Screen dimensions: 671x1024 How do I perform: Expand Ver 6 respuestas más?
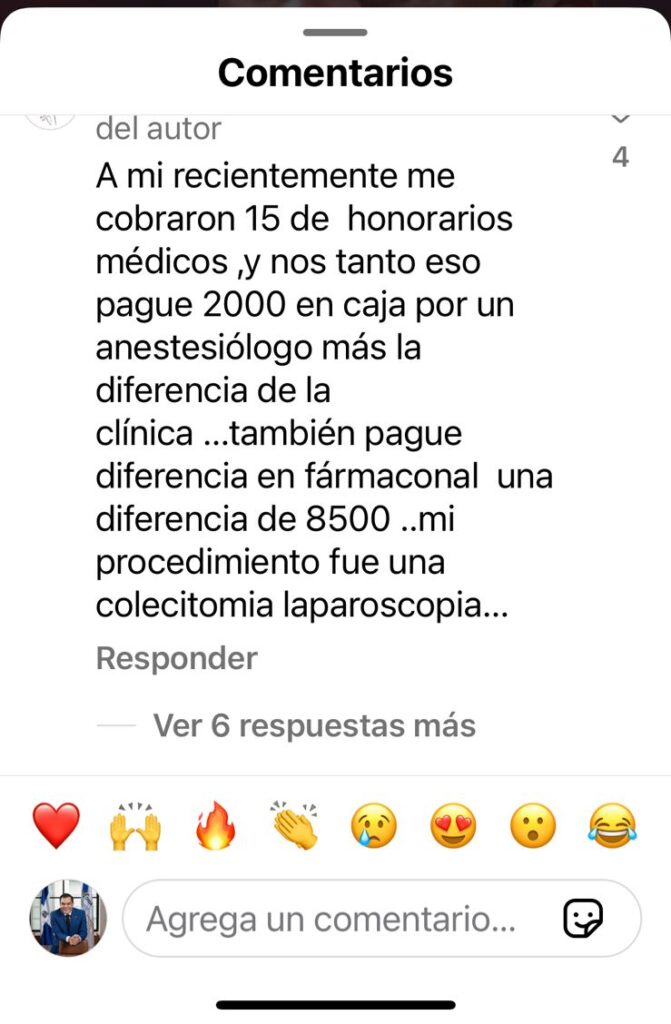point(314,726)
